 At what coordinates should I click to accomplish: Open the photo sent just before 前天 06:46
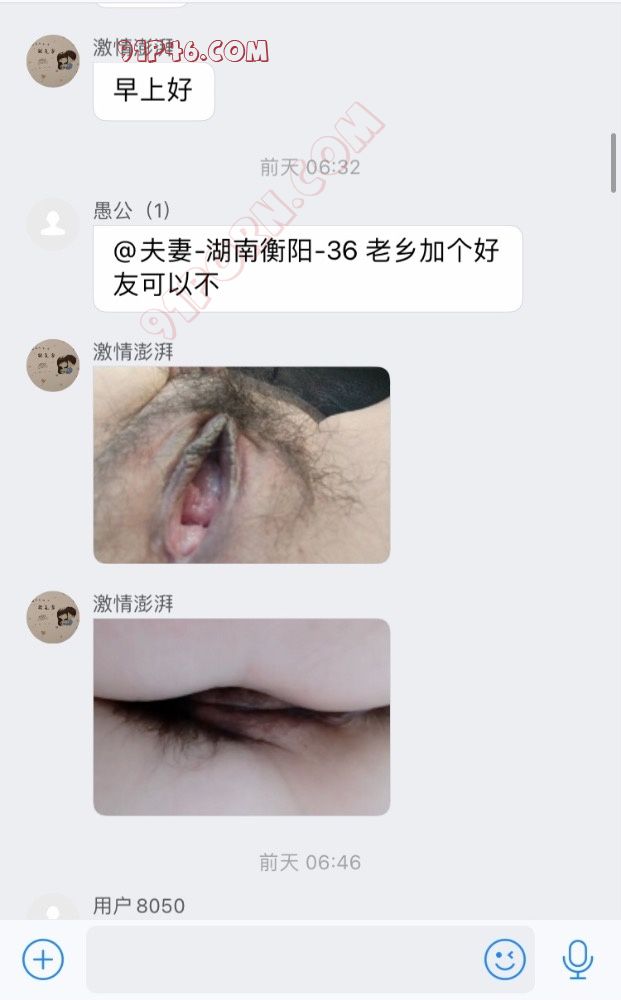coord(241,717)
